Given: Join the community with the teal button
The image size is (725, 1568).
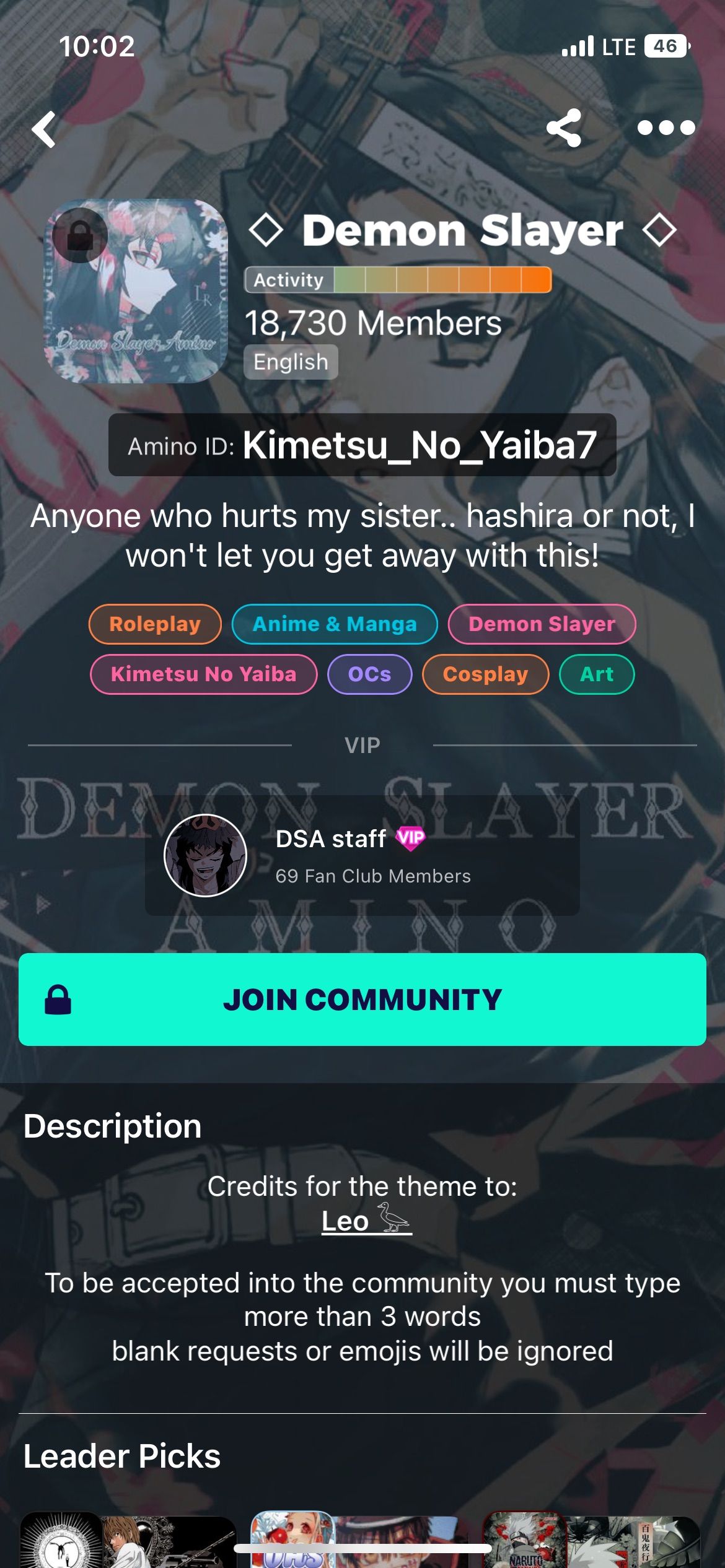Looking at the screenshot, I should tap(362, 1000).
